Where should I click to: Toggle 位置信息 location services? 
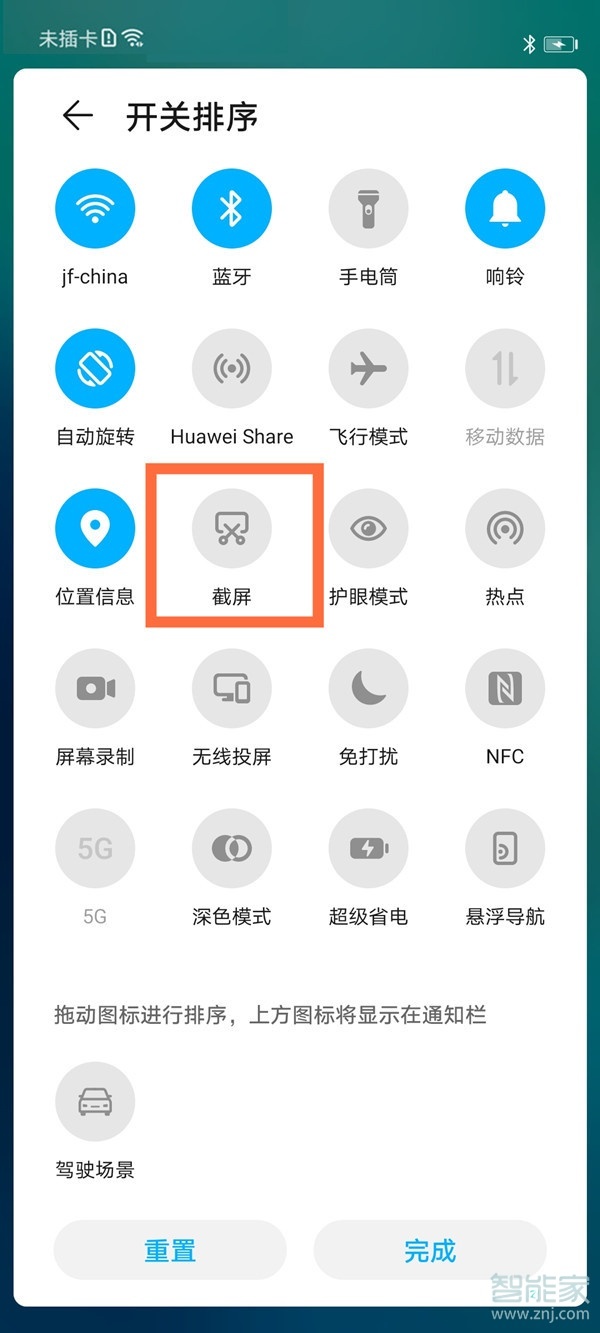pos(95,529)
